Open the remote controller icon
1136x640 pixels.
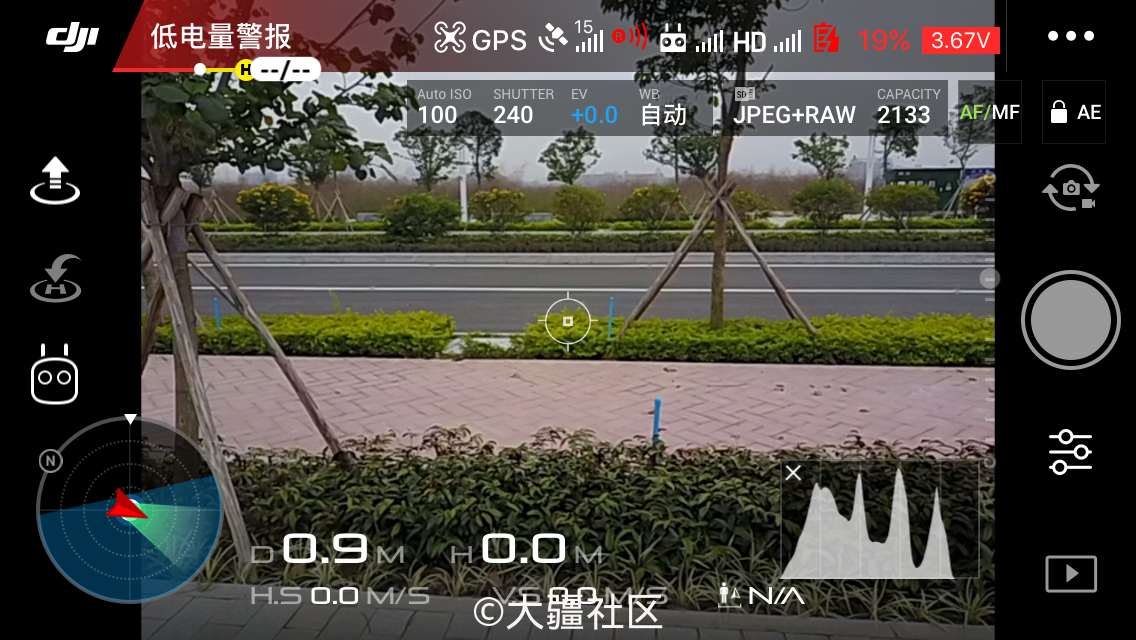55,375
